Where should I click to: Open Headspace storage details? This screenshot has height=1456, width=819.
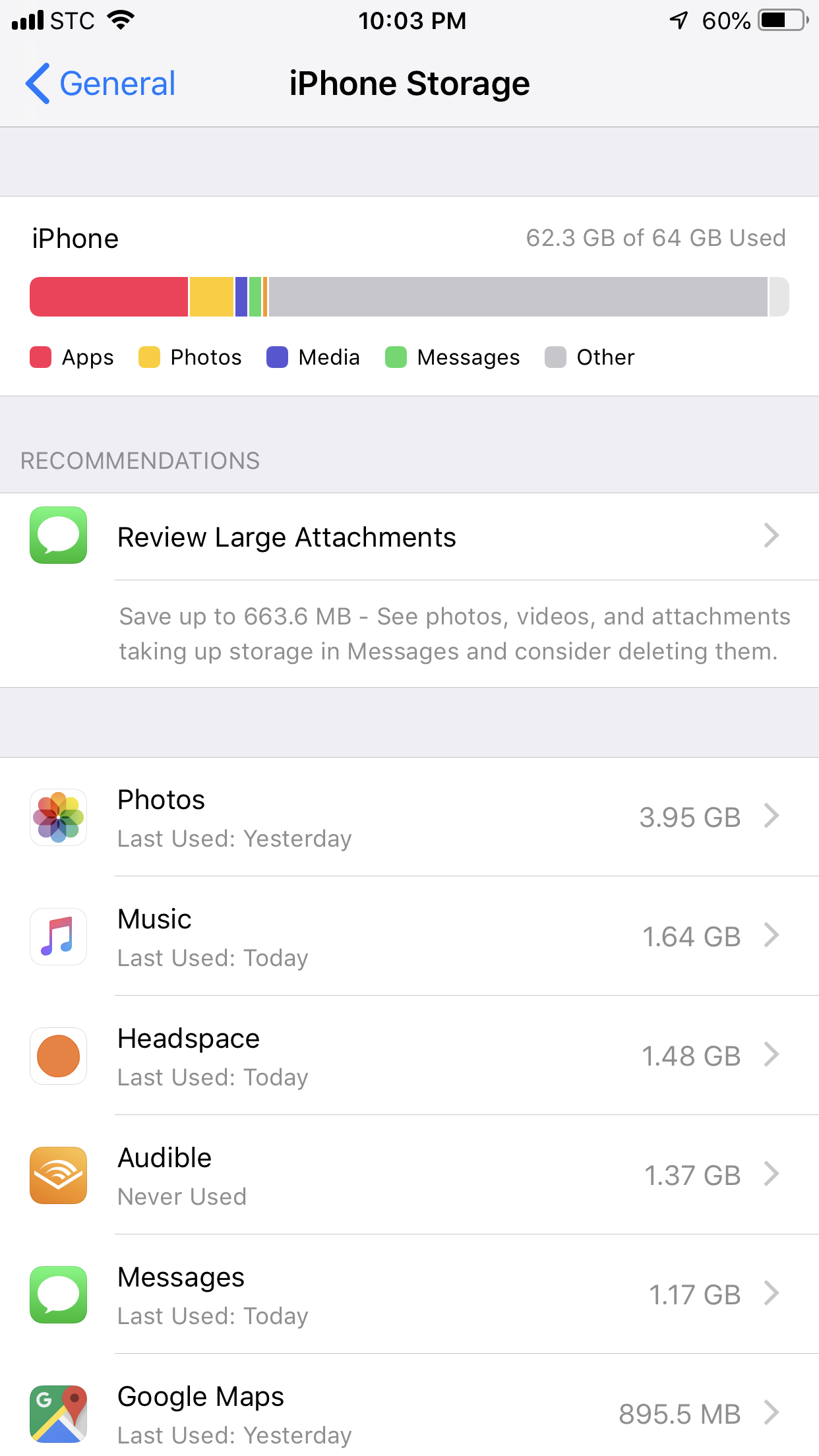(x=409, y=1056)
